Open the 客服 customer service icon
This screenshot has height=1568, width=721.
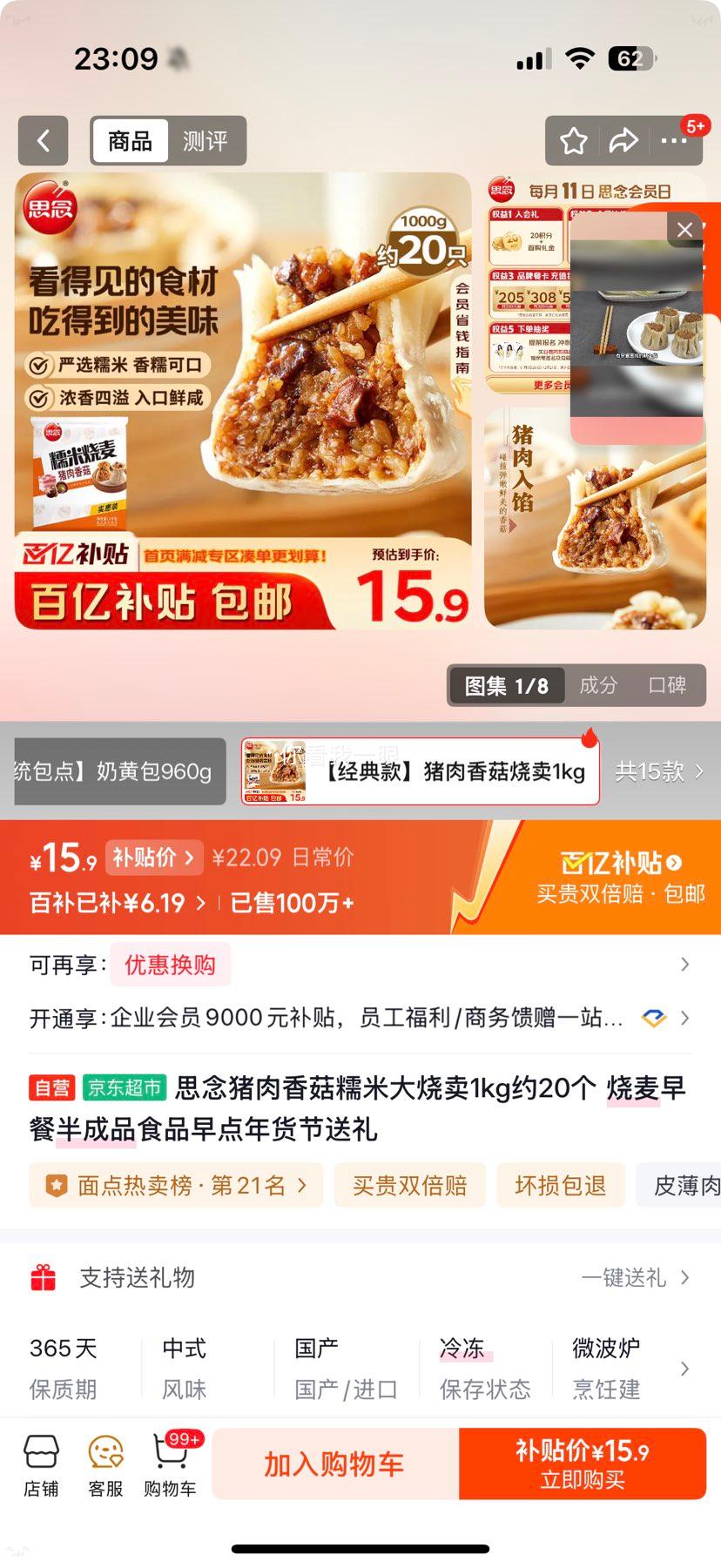[104, 1463]
